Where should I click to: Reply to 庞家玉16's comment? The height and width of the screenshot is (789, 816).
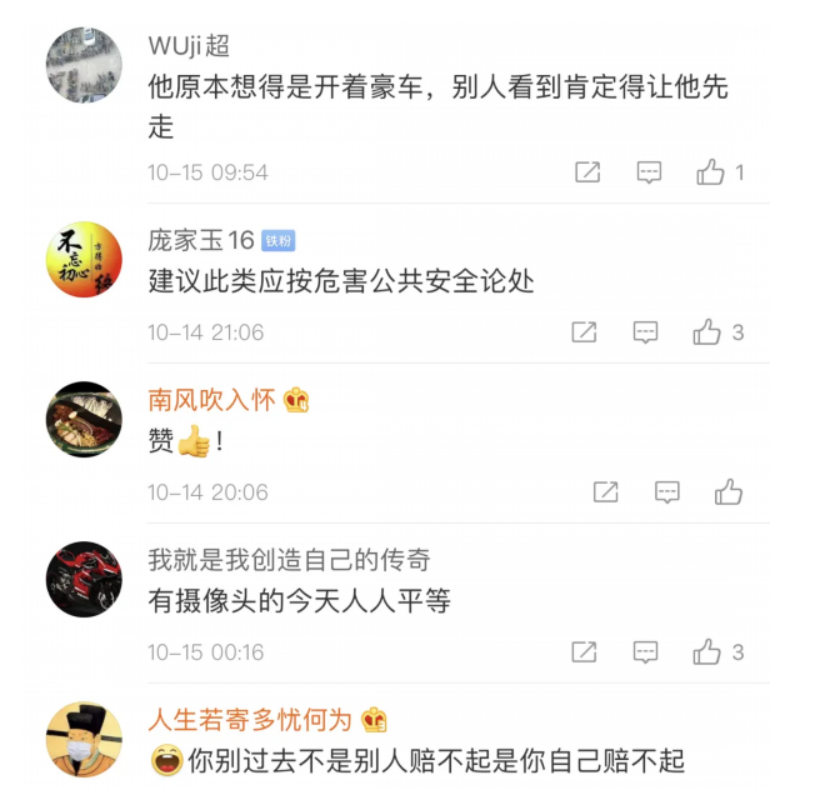coord(646,332)
